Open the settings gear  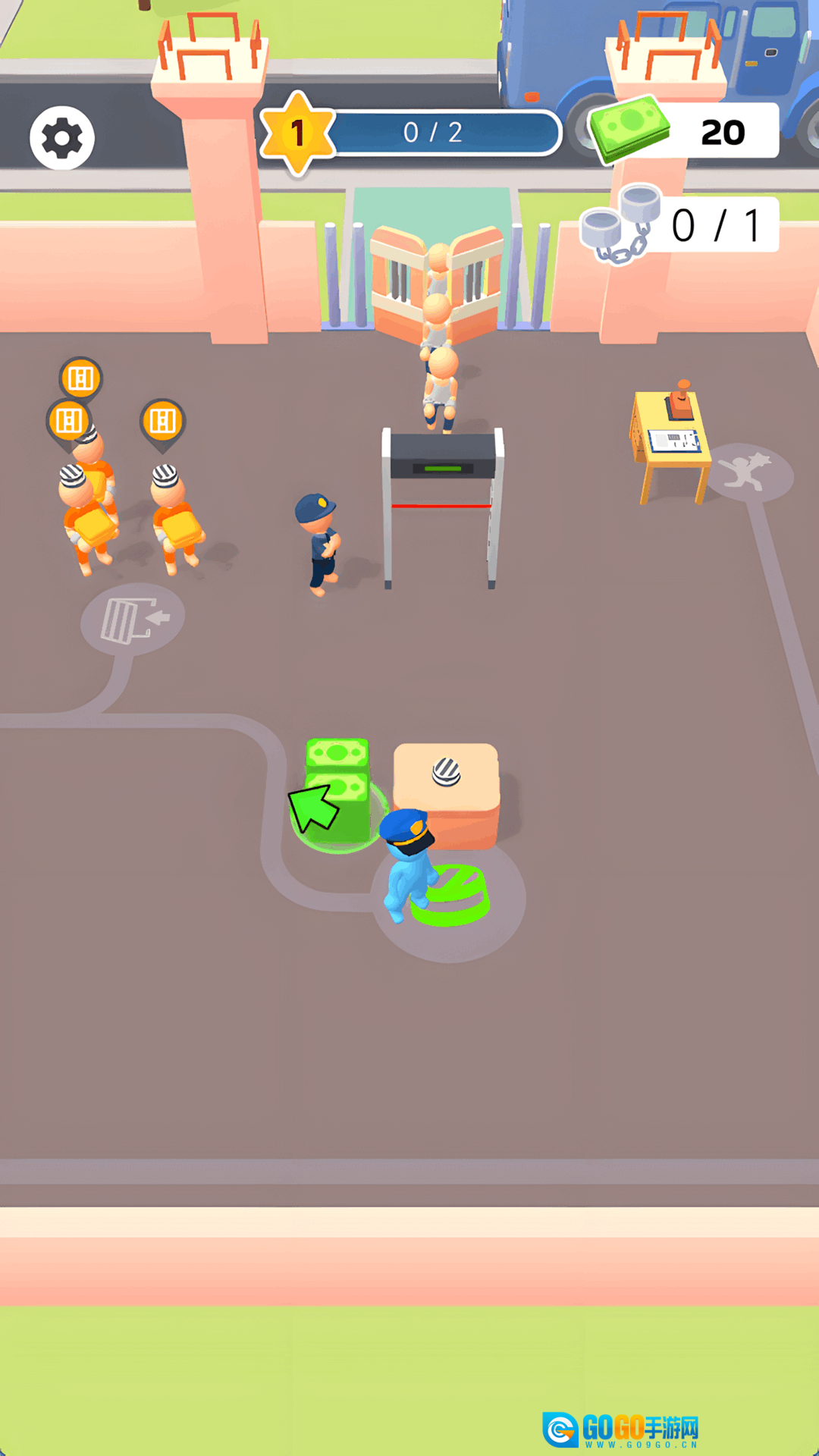[x=62, y=138]
